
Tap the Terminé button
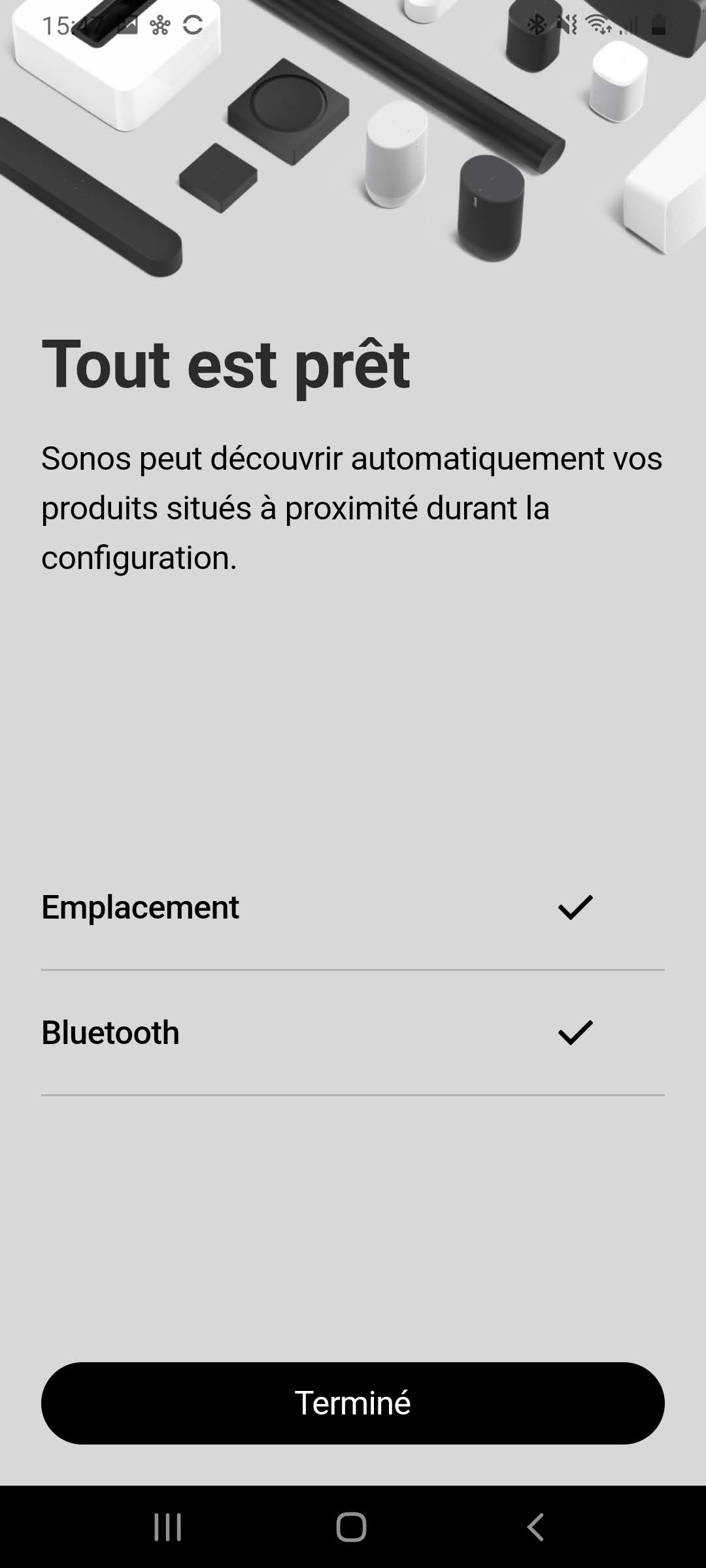pyautogui.click(x=353, y=1403)
